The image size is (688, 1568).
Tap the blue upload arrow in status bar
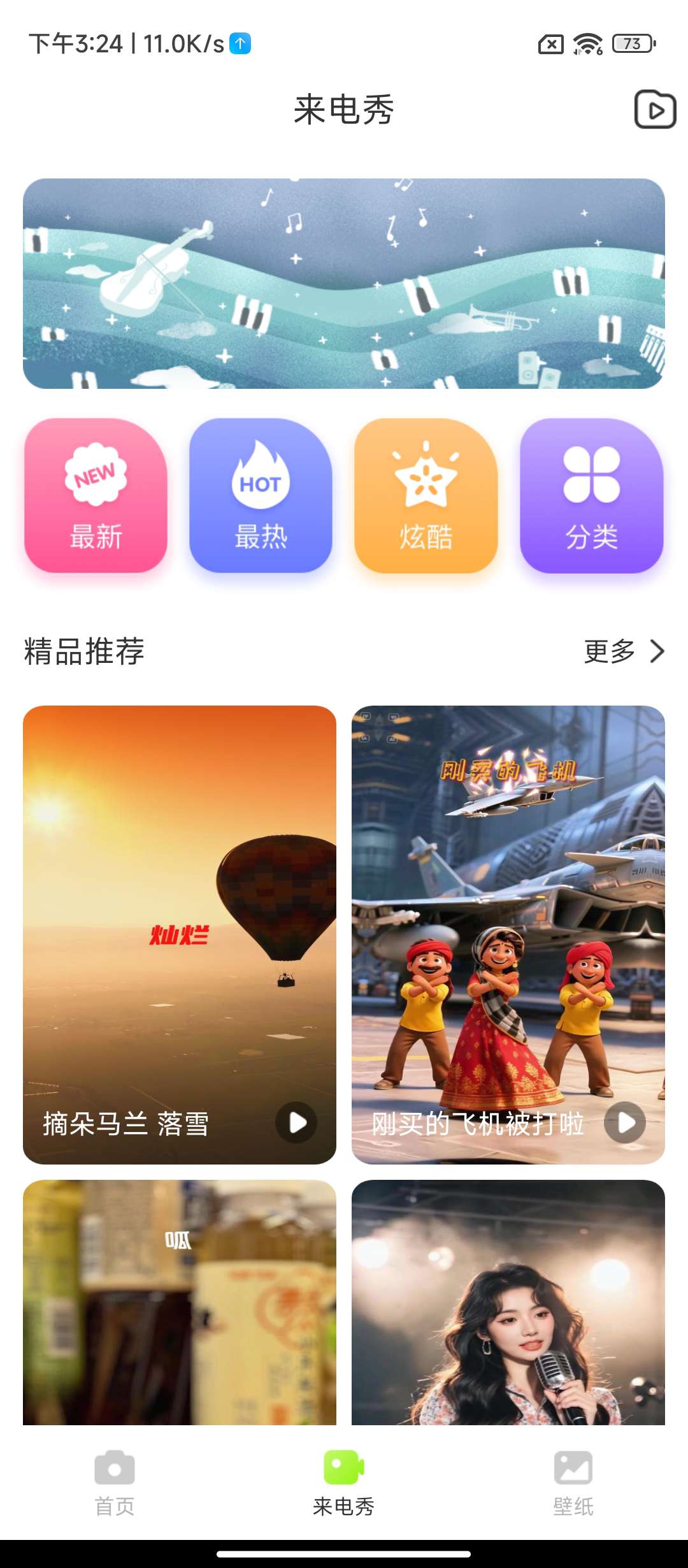(x=239, y=43)
